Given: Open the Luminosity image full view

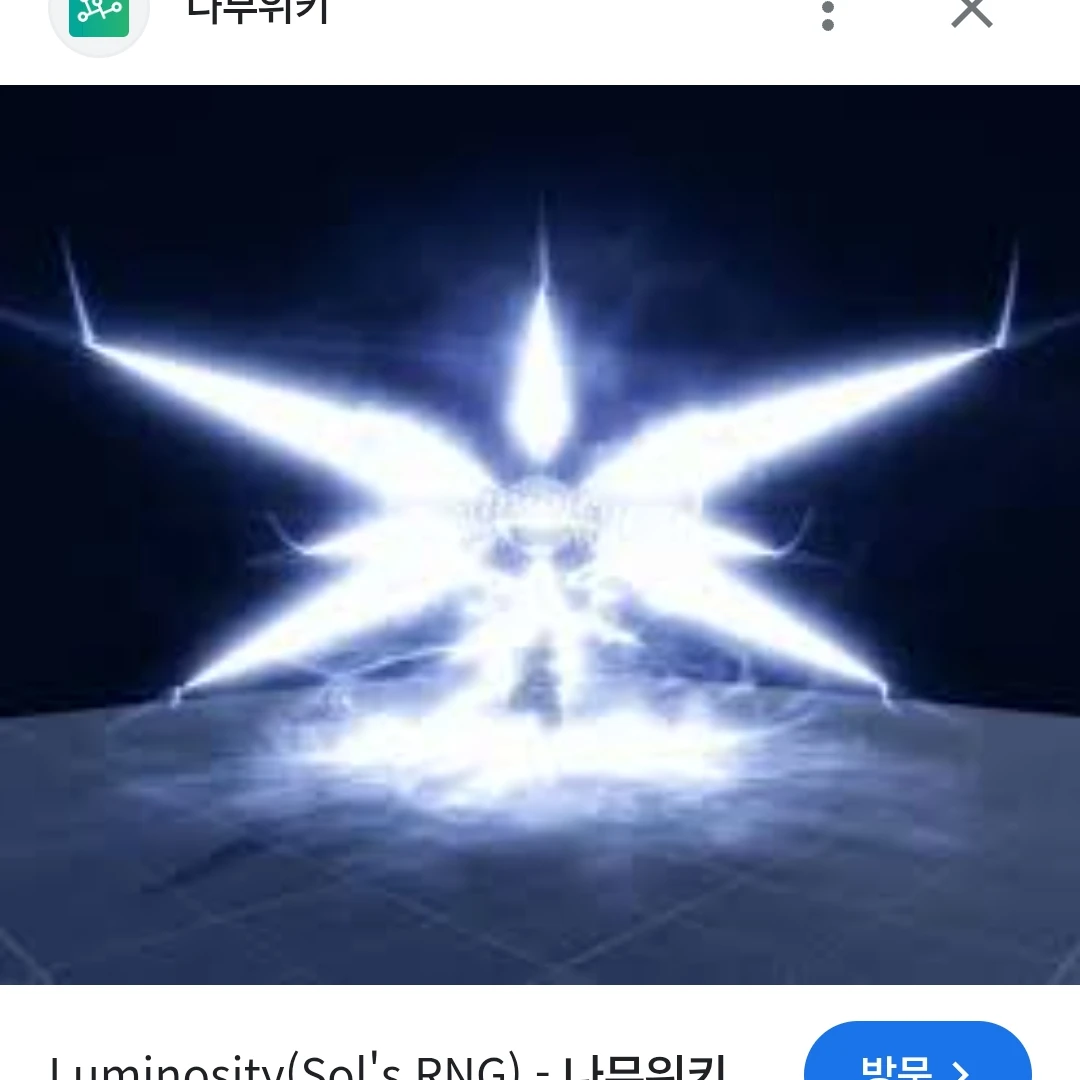Looking at the screenshot, I should click(x=540, y=535).
